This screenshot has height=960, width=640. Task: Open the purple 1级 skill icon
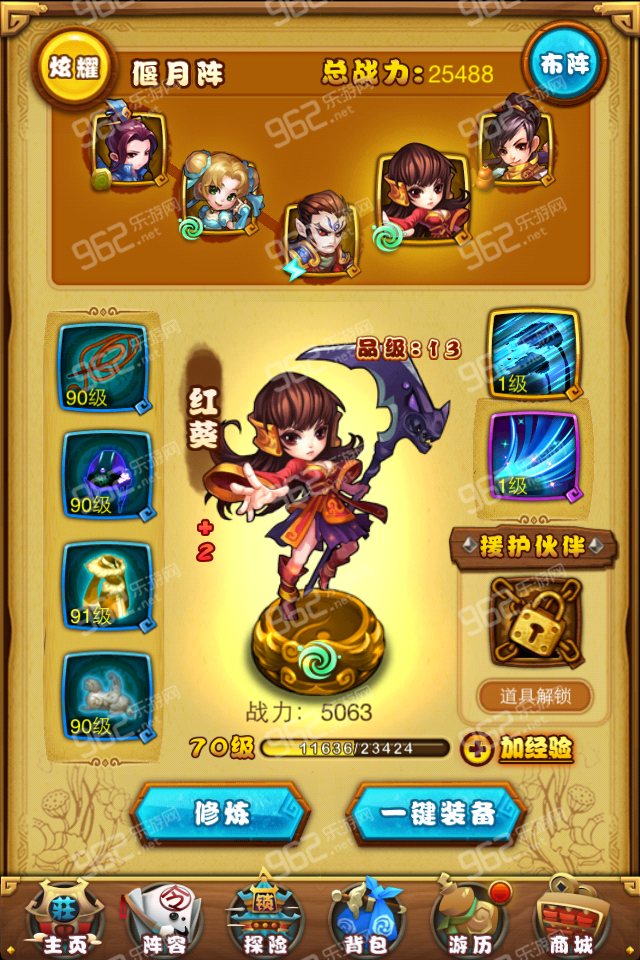[532, 456]
